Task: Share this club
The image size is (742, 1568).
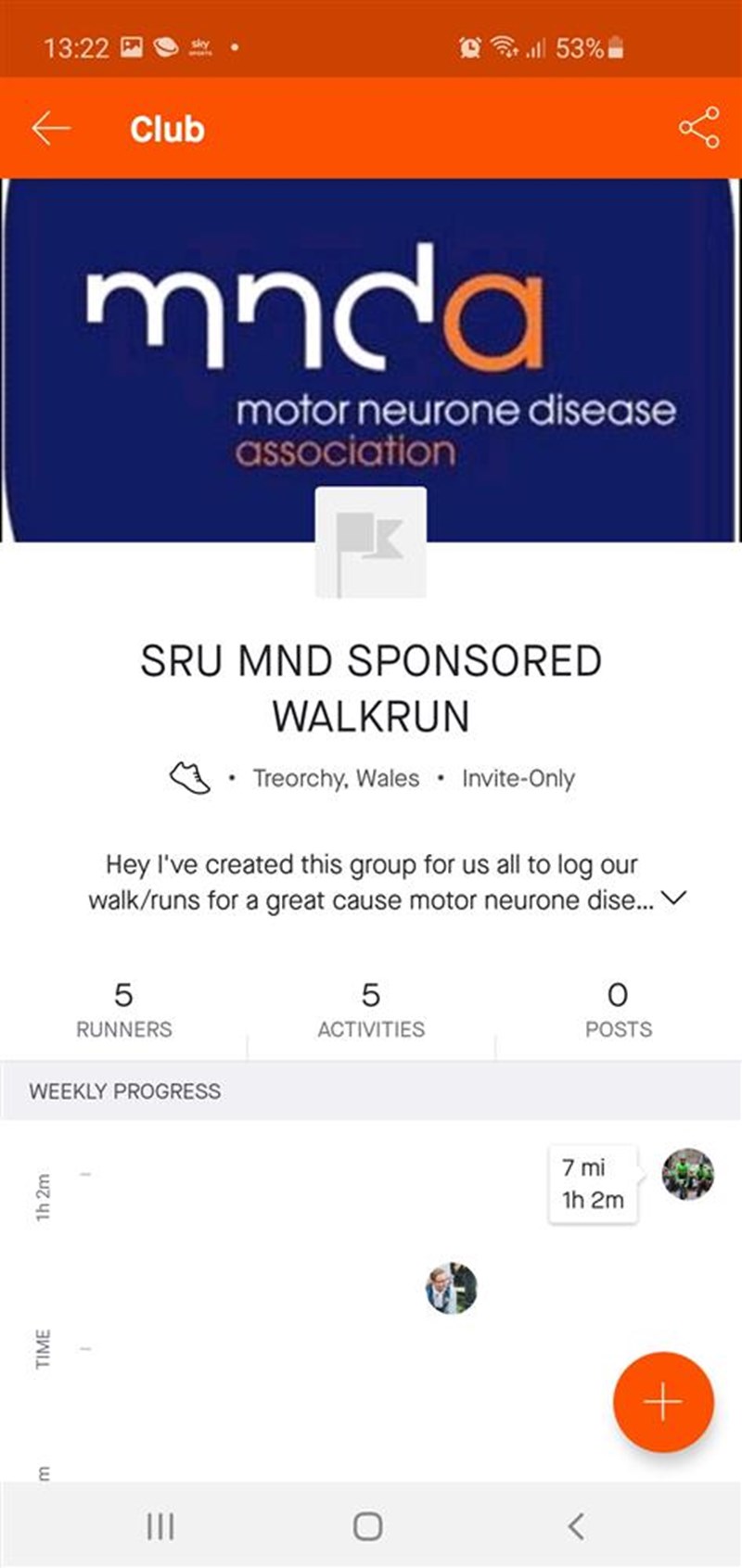Action: point(698,128)
